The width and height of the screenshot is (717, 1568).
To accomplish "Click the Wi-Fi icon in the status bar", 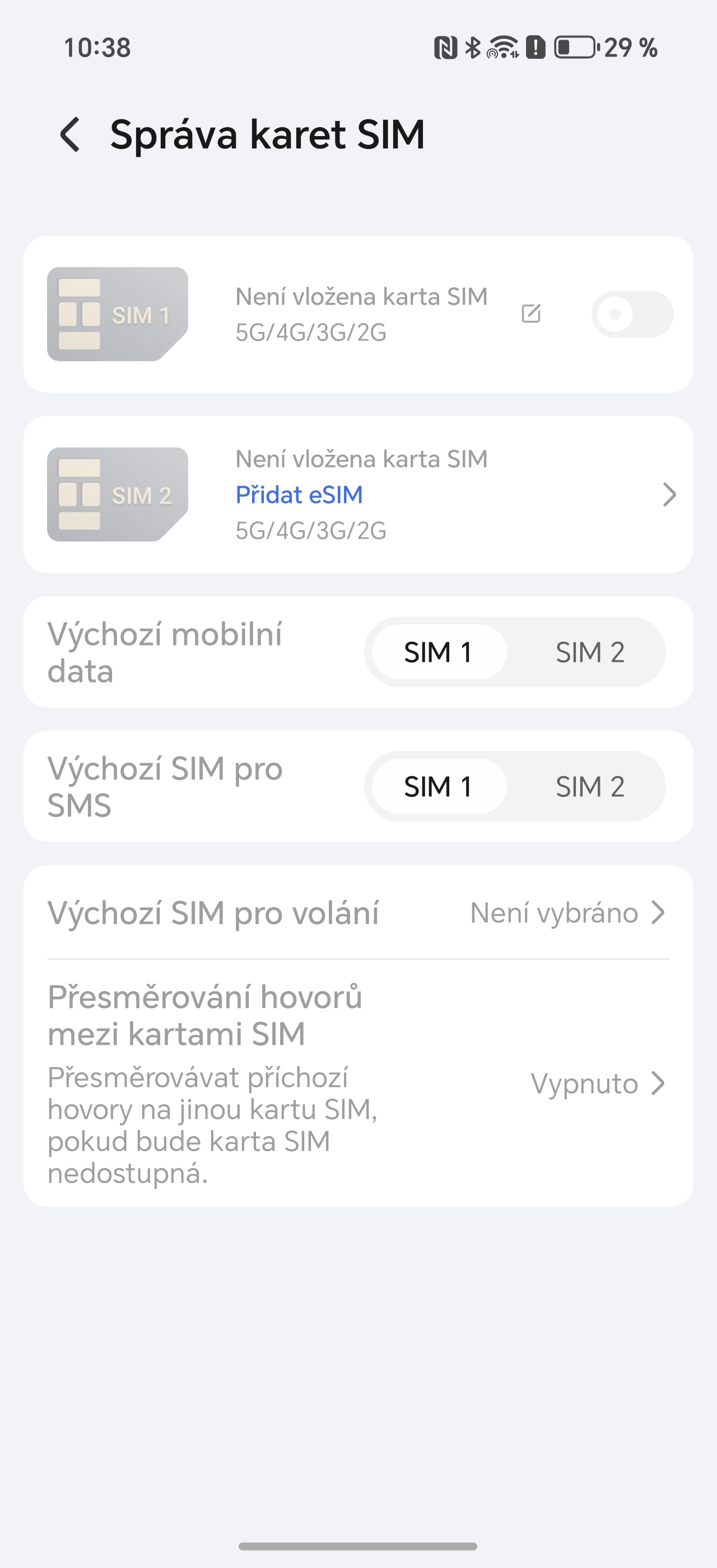I will point(501,48).
